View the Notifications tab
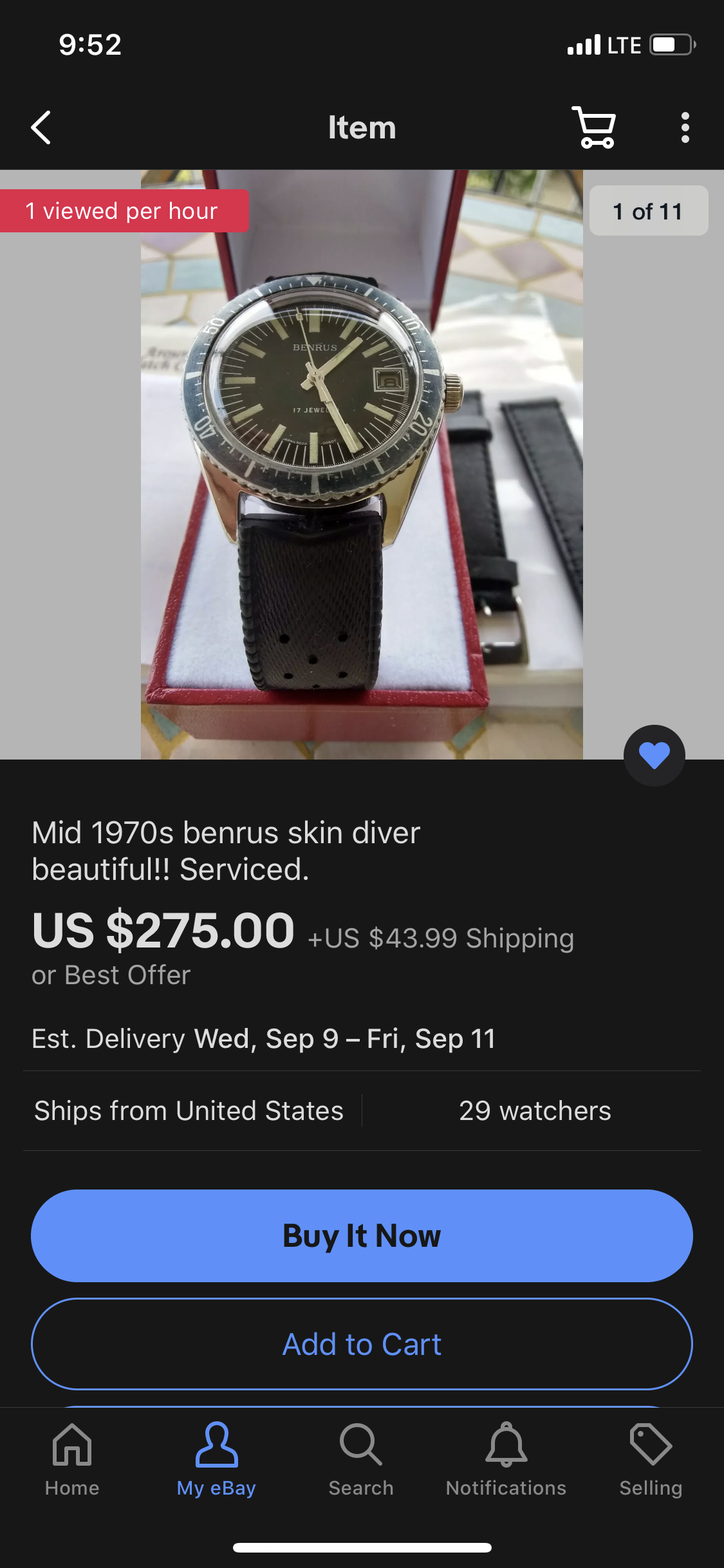The height and width of the screenshot is (1568, 724). click(x=506, y=1460)
